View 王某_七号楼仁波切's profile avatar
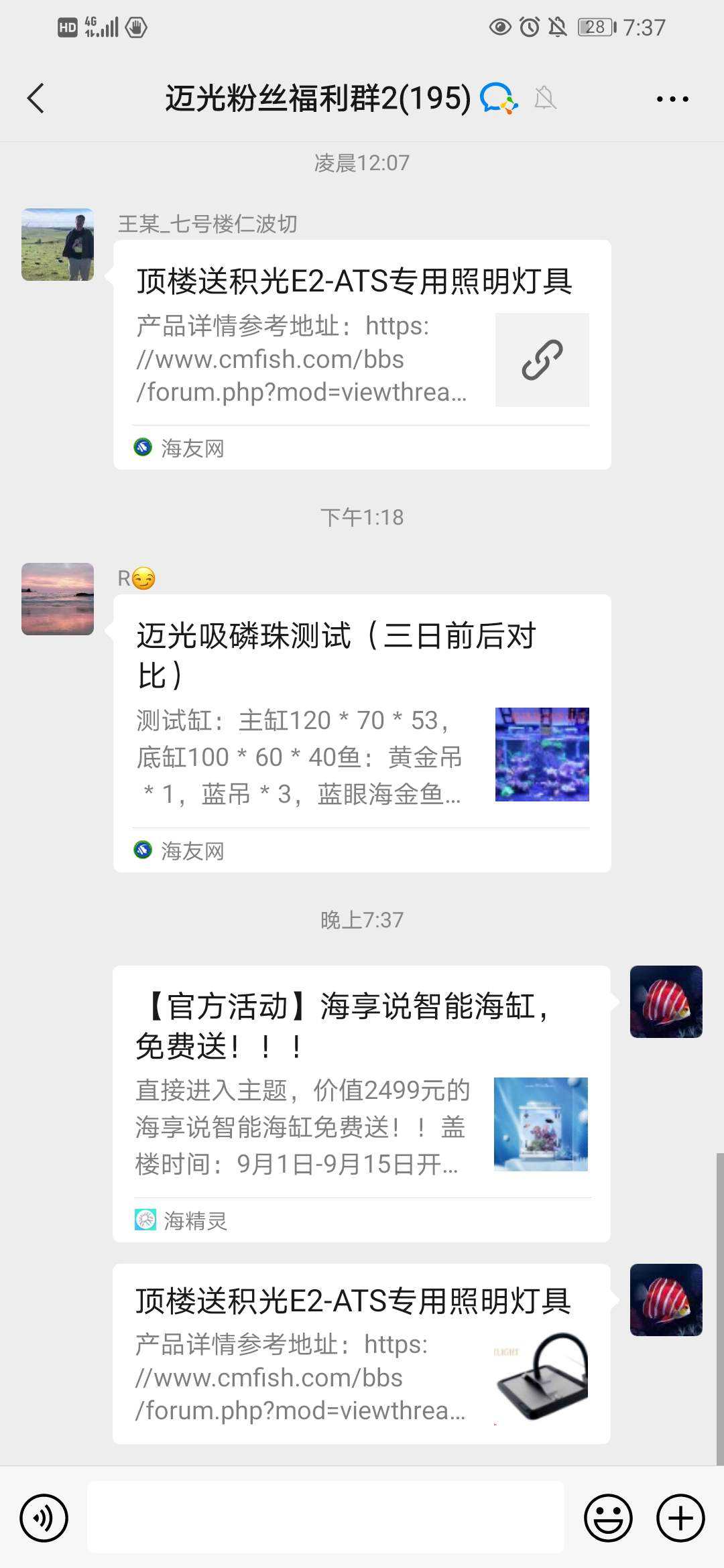Viewport: 724px width, 1568px height. [x=58, y=245]
